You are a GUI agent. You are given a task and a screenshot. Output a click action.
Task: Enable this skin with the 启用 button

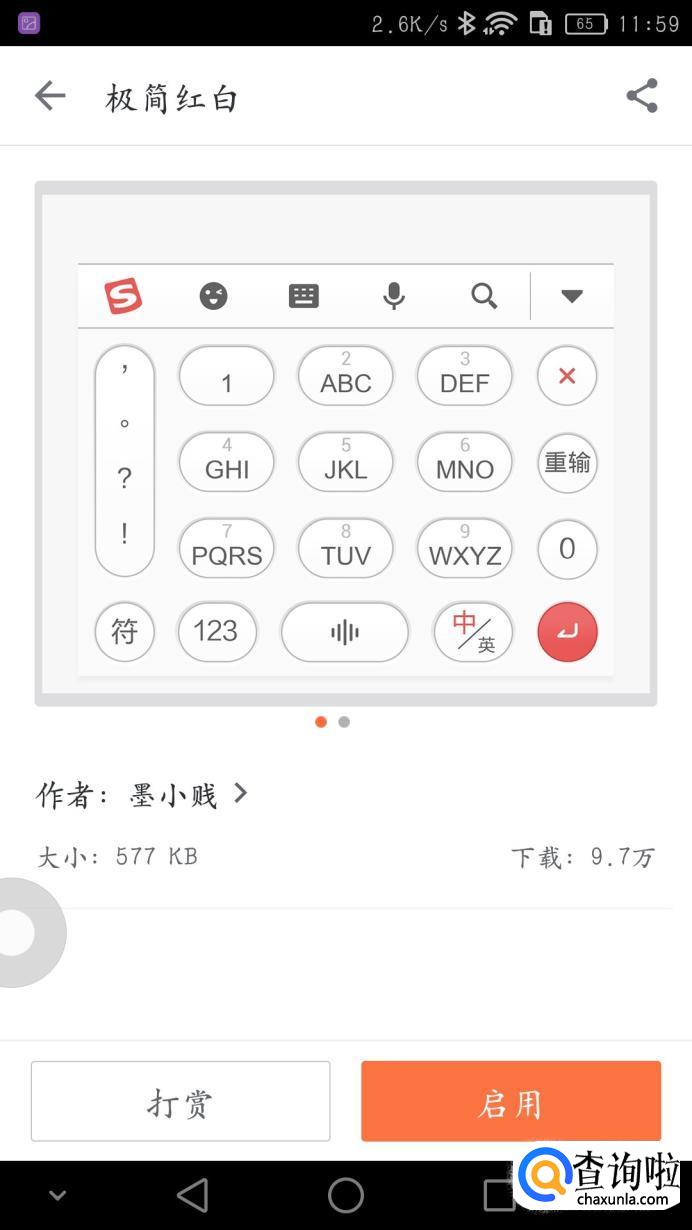[510, 1101]
